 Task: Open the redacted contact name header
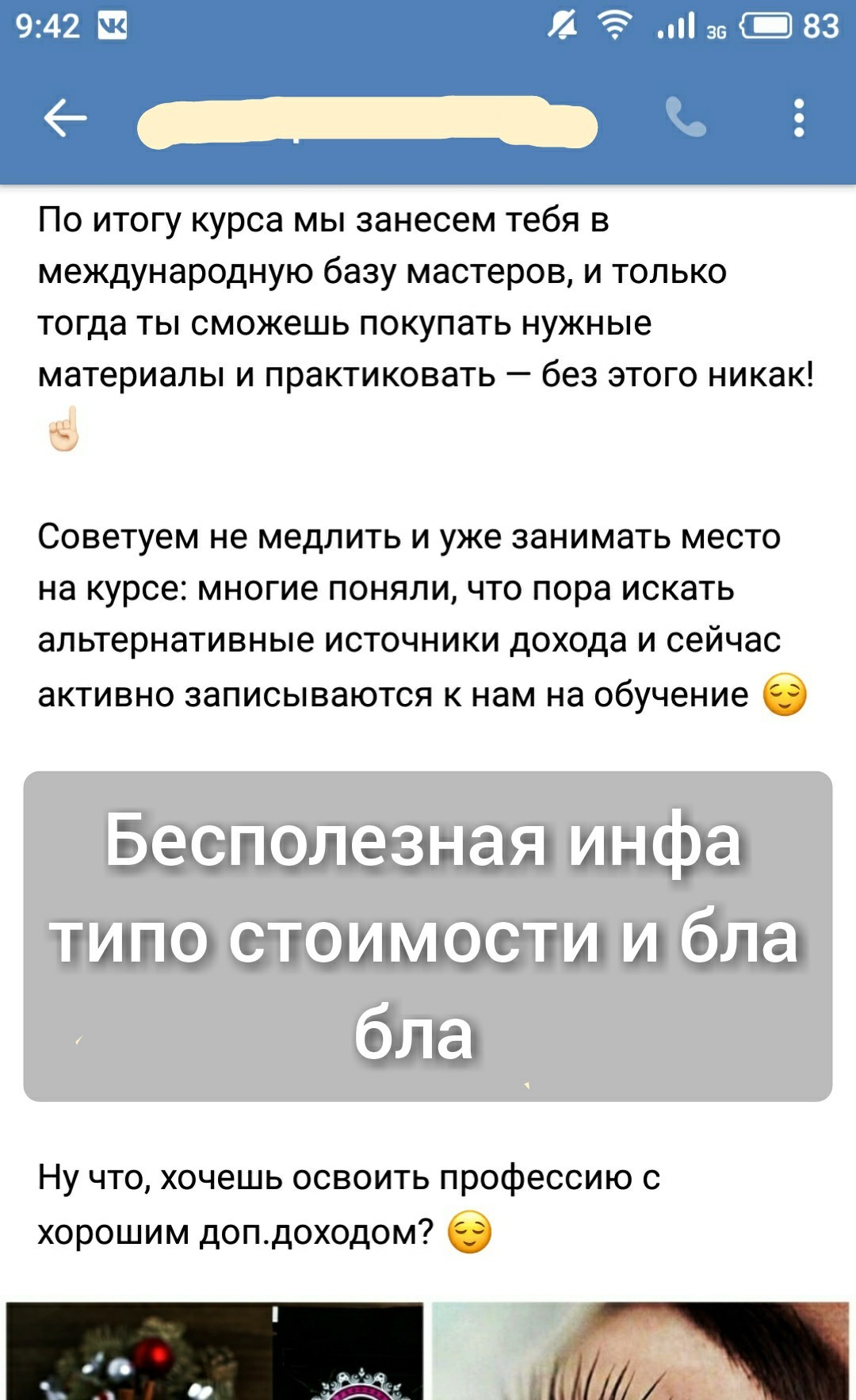(367, 123)
